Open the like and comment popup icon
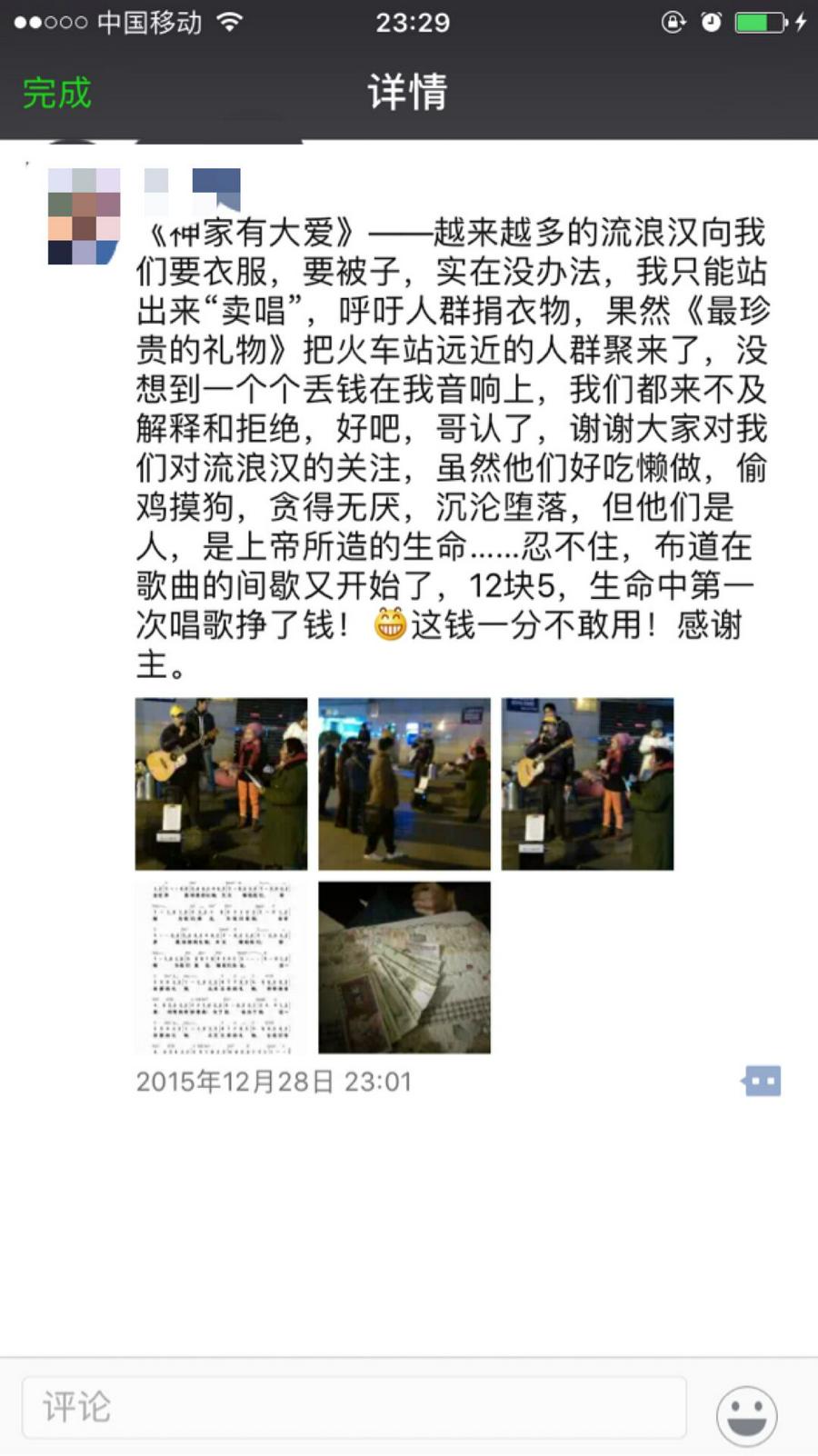The image size is (818, 1456). (762, 1081)
